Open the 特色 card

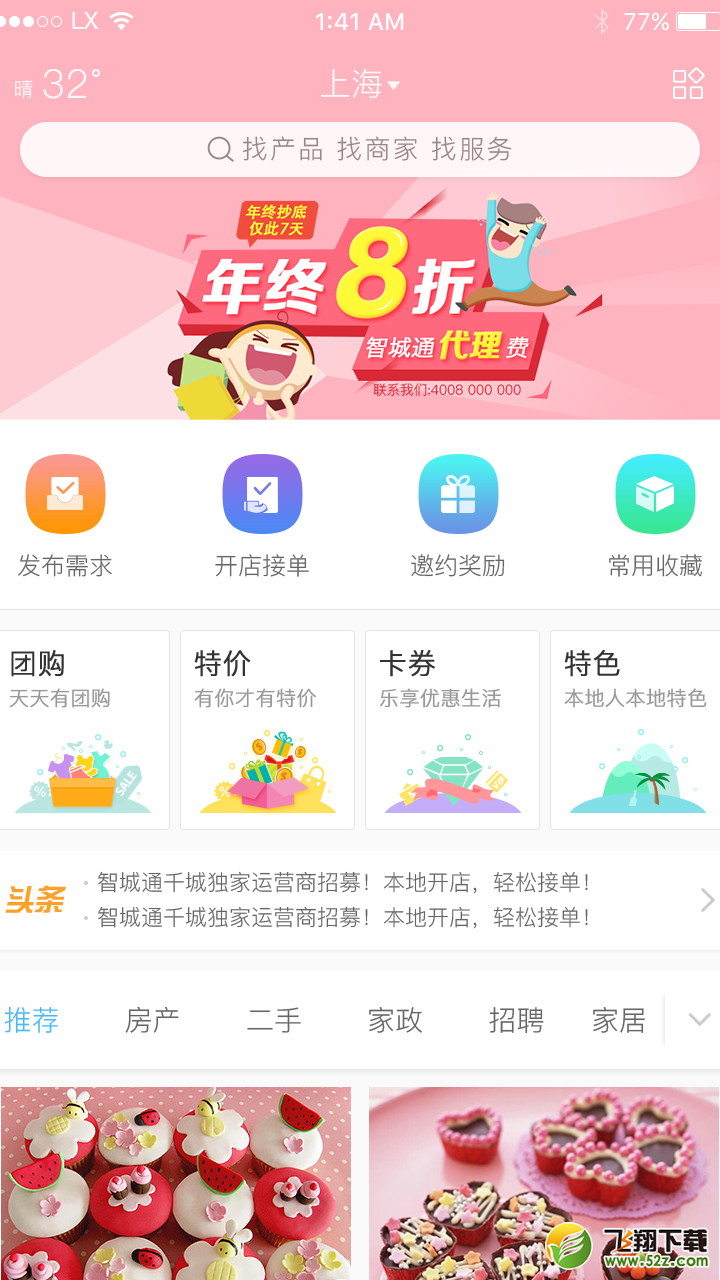coord(635,730)
